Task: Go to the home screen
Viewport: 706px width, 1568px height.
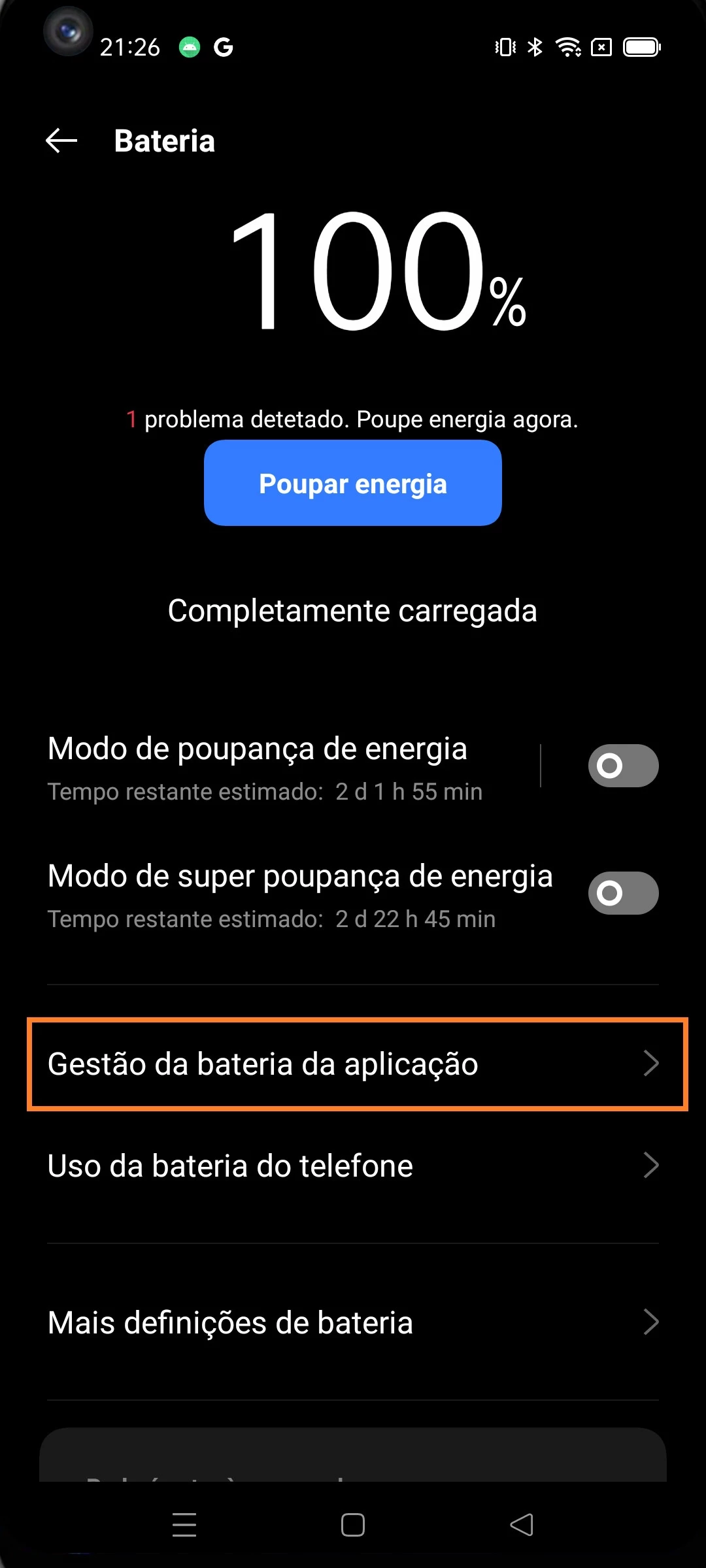Action: click(x=353, y=1525)
